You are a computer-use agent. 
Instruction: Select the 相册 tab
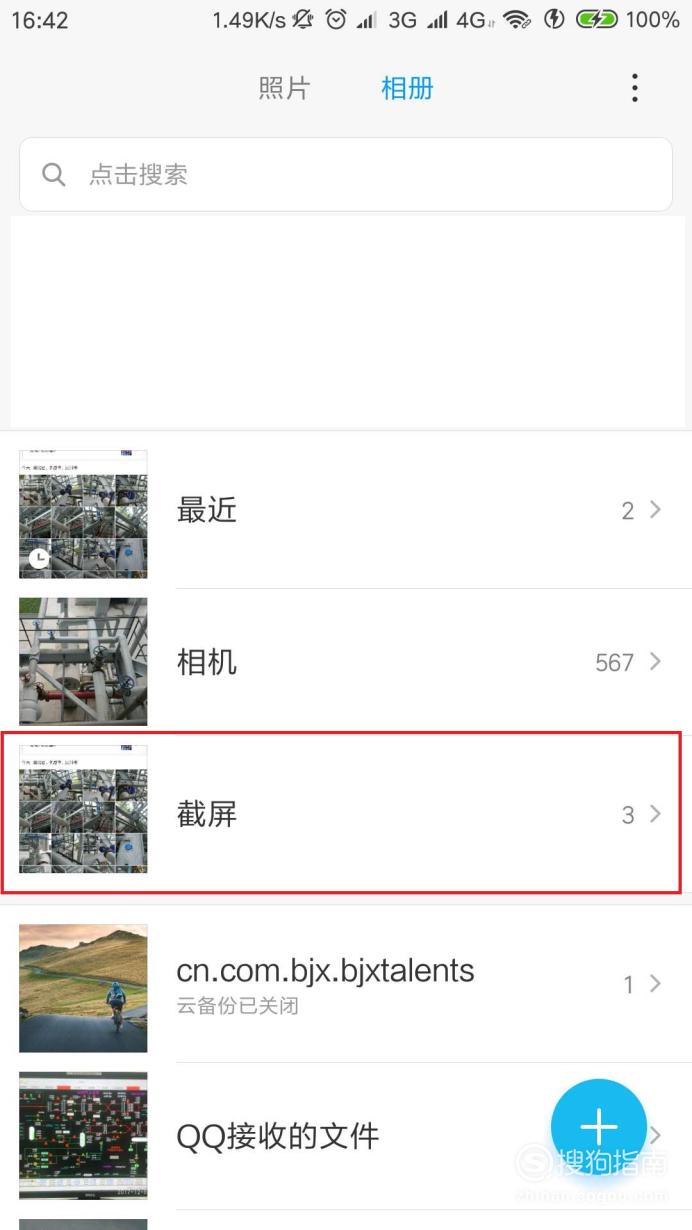[x=407, y=88]
